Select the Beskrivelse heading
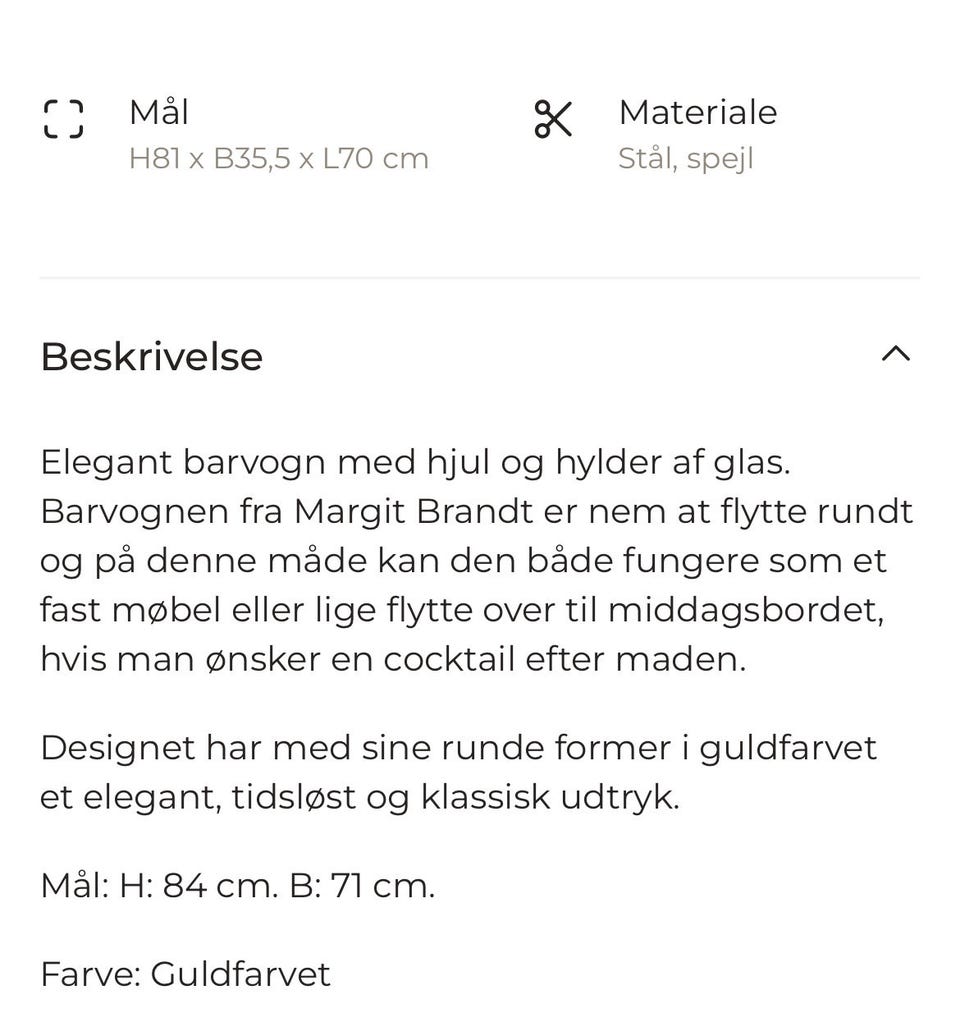 tap(150, 356)
